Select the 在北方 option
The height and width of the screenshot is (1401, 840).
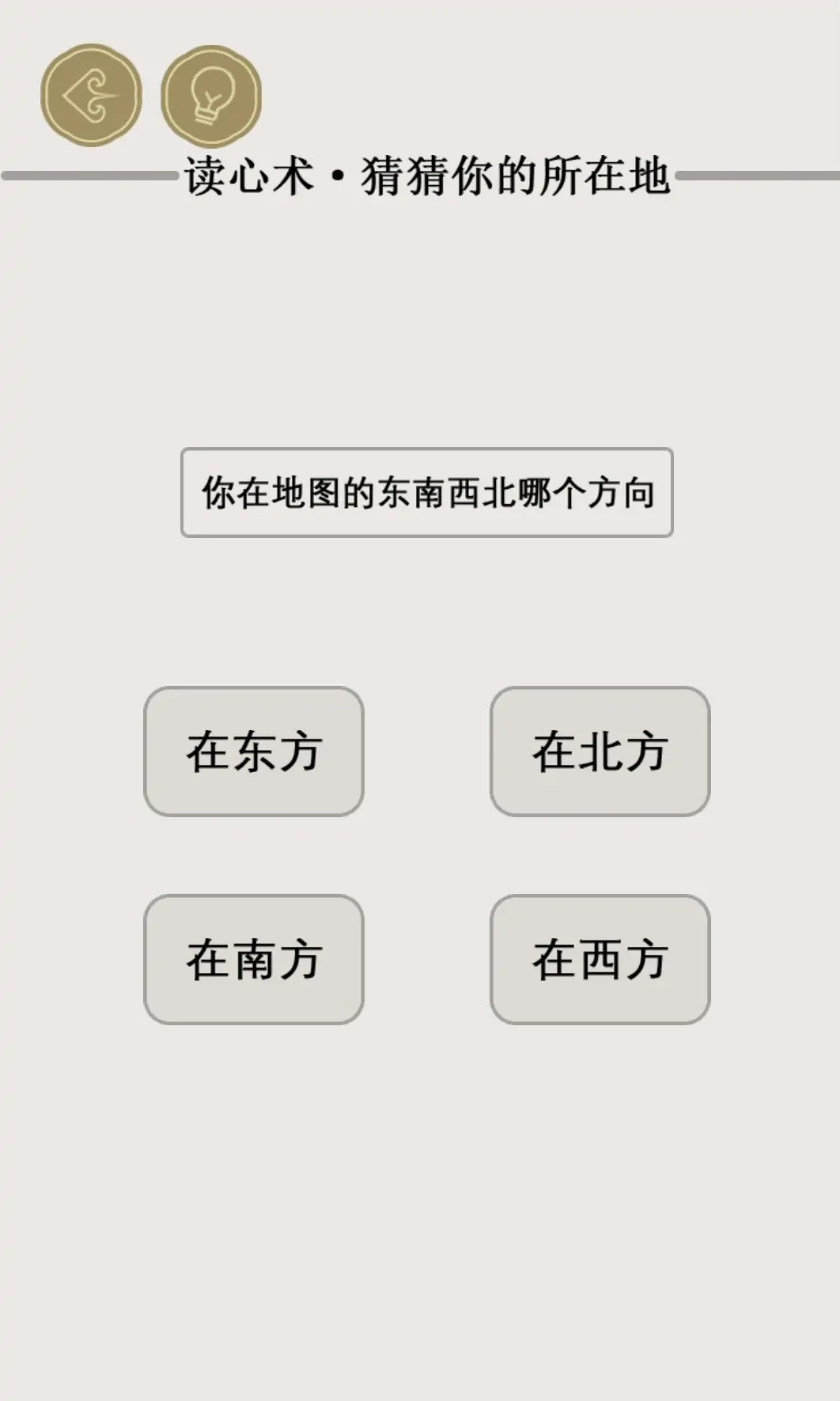600,752
